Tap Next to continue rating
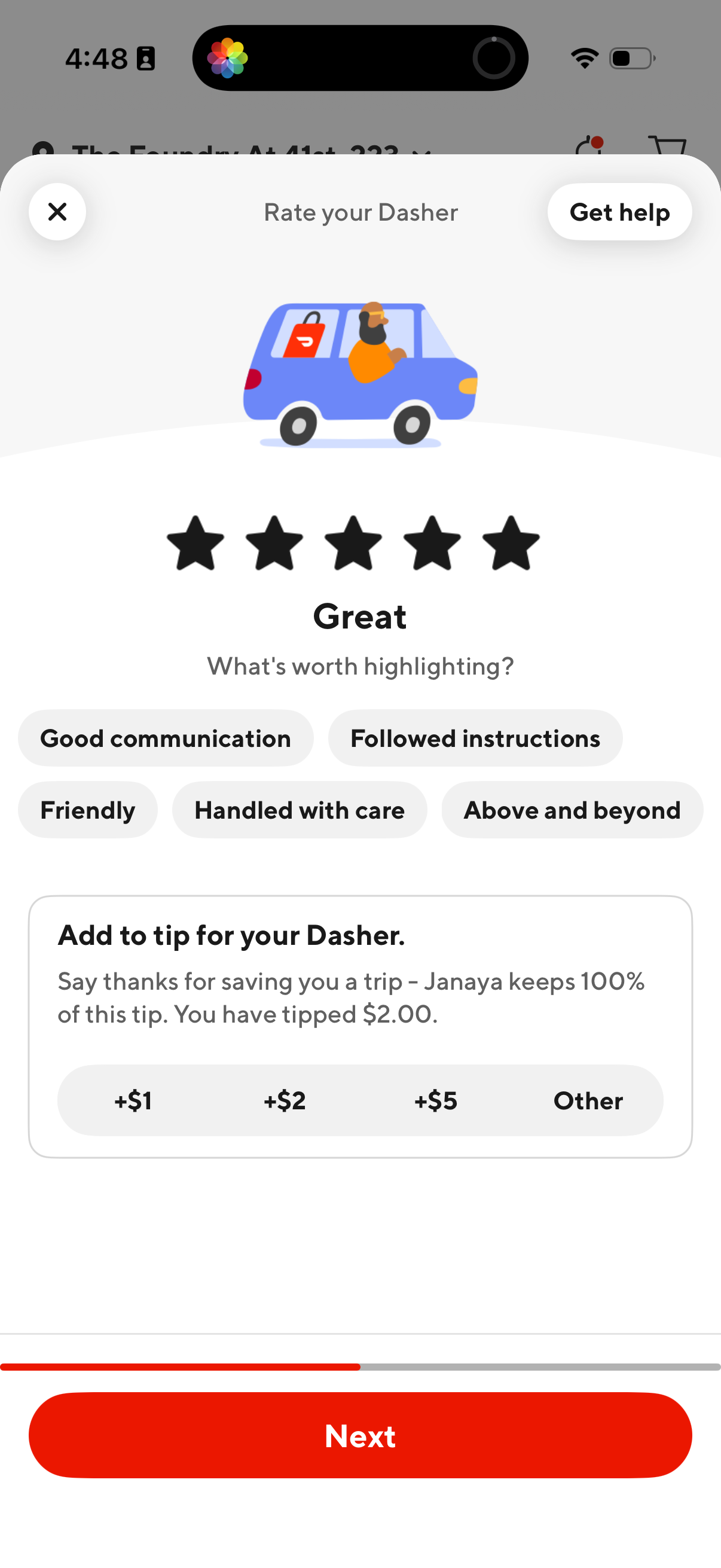Screen dimensions: 721x1568 (360, 1436)
